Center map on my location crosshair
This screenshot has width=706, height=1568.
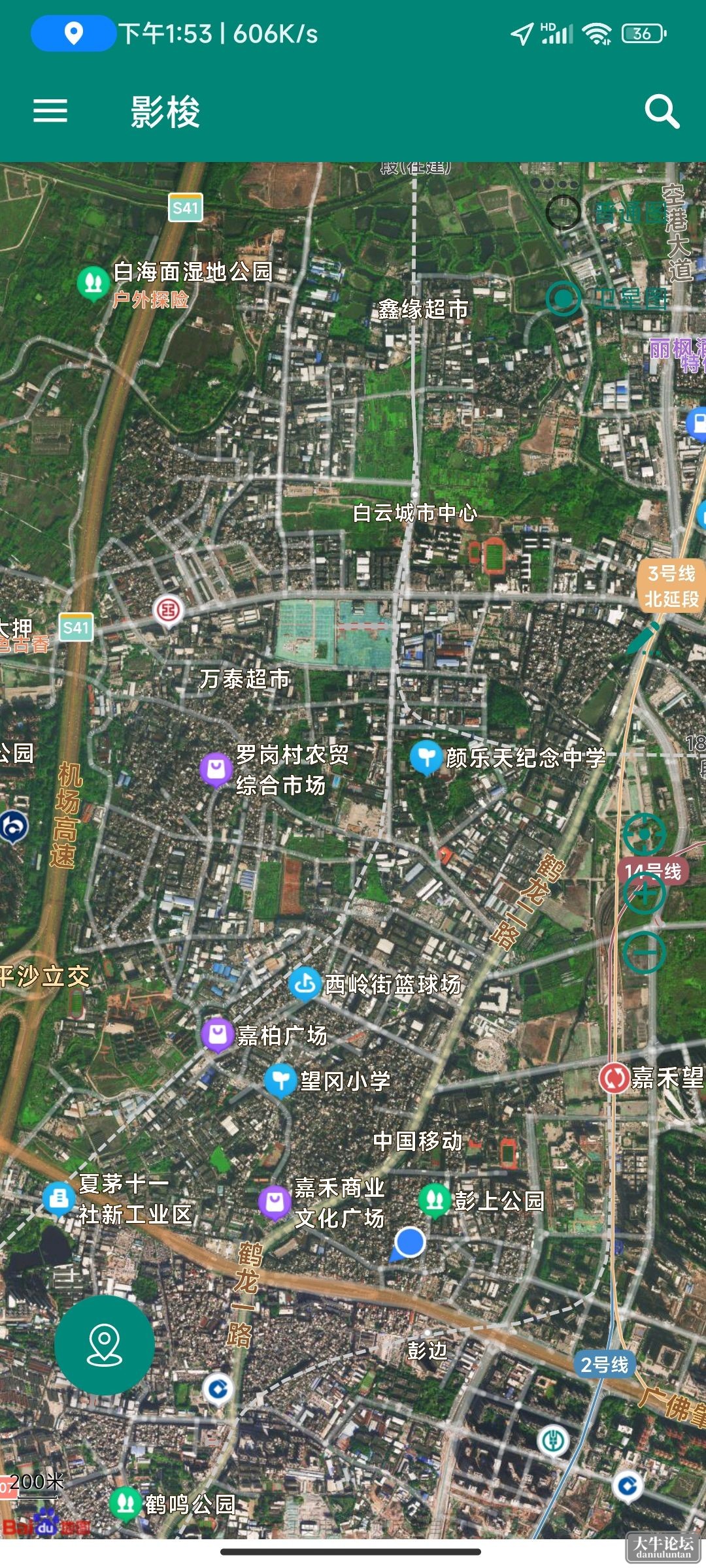(644, 834)
